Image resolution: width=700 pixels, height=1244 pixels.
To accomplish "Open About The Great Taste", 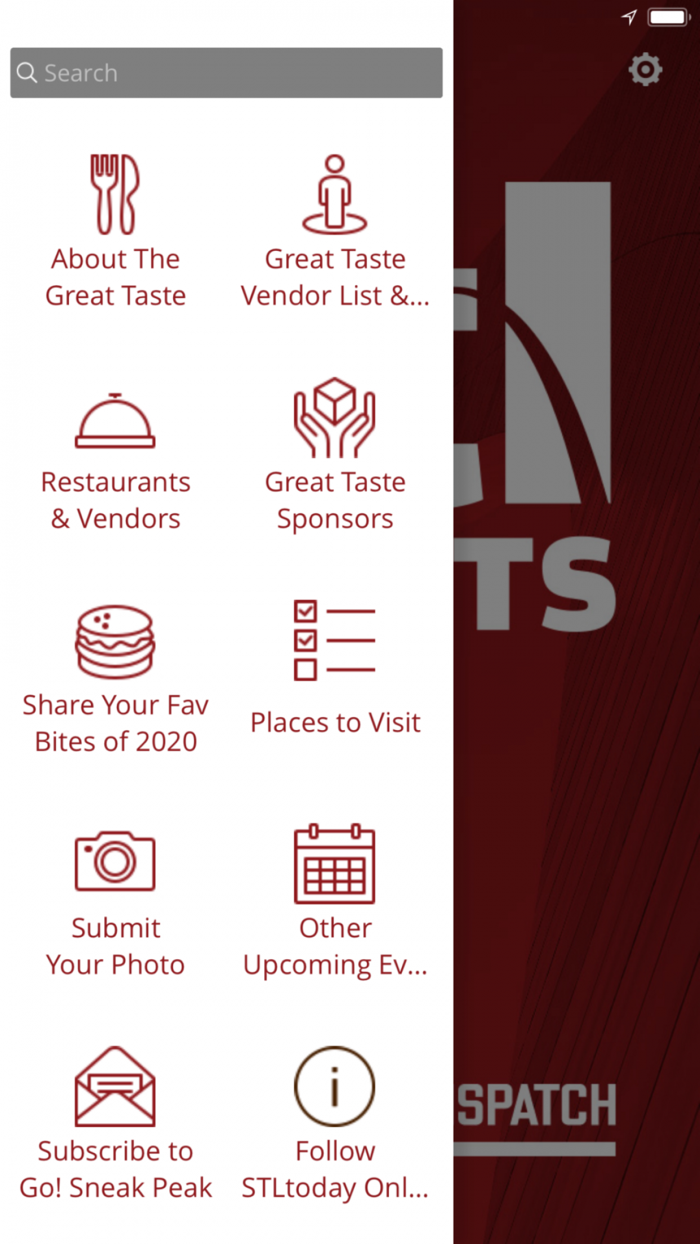I will [116, 232].
